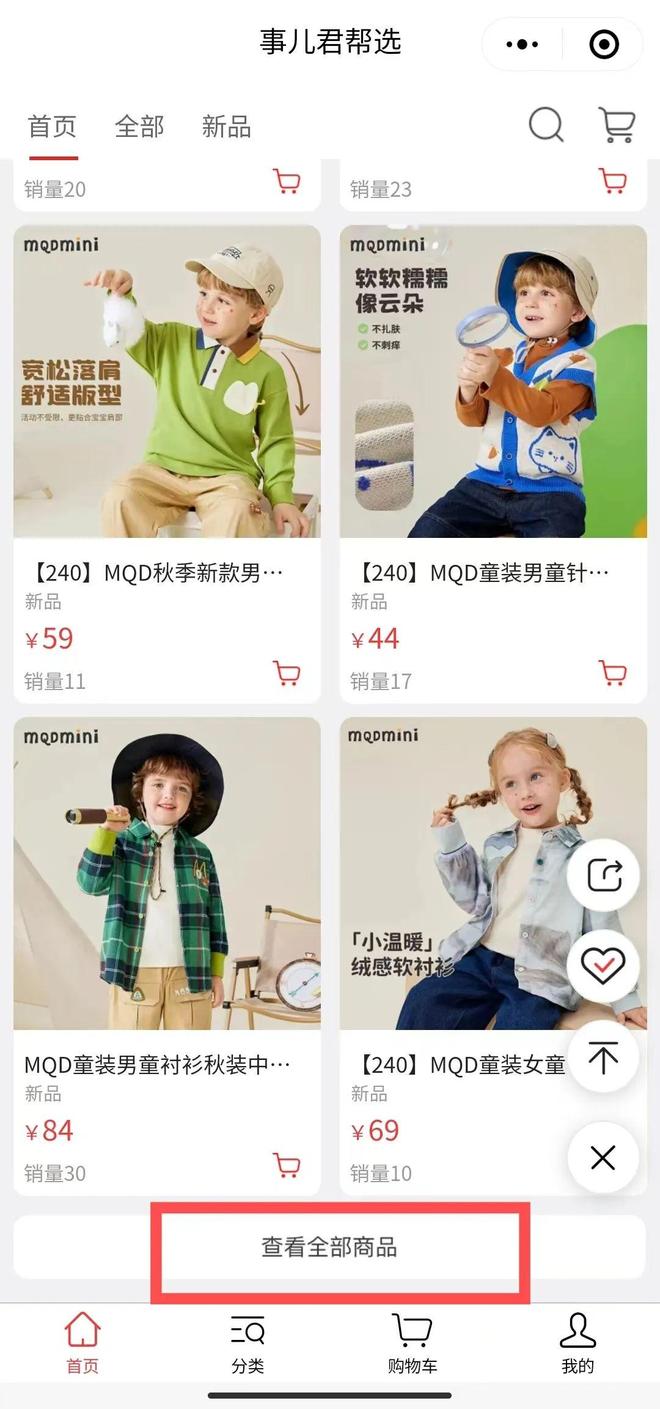660x1409 pixels.
Task: Open the search icon in the top bar
Action: (x=546, y=126)
